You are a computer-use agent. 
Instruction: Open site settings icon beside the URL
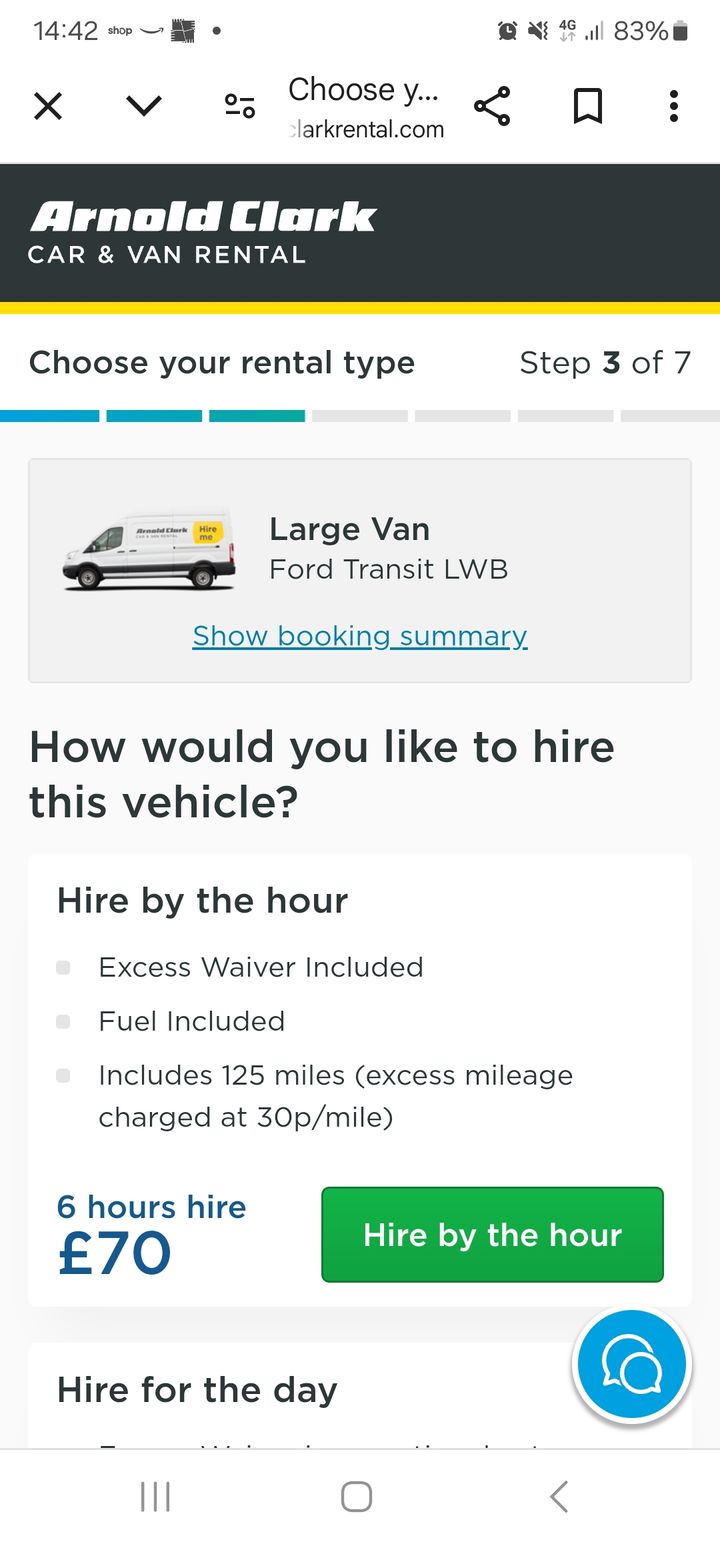[x=240, y=106]
